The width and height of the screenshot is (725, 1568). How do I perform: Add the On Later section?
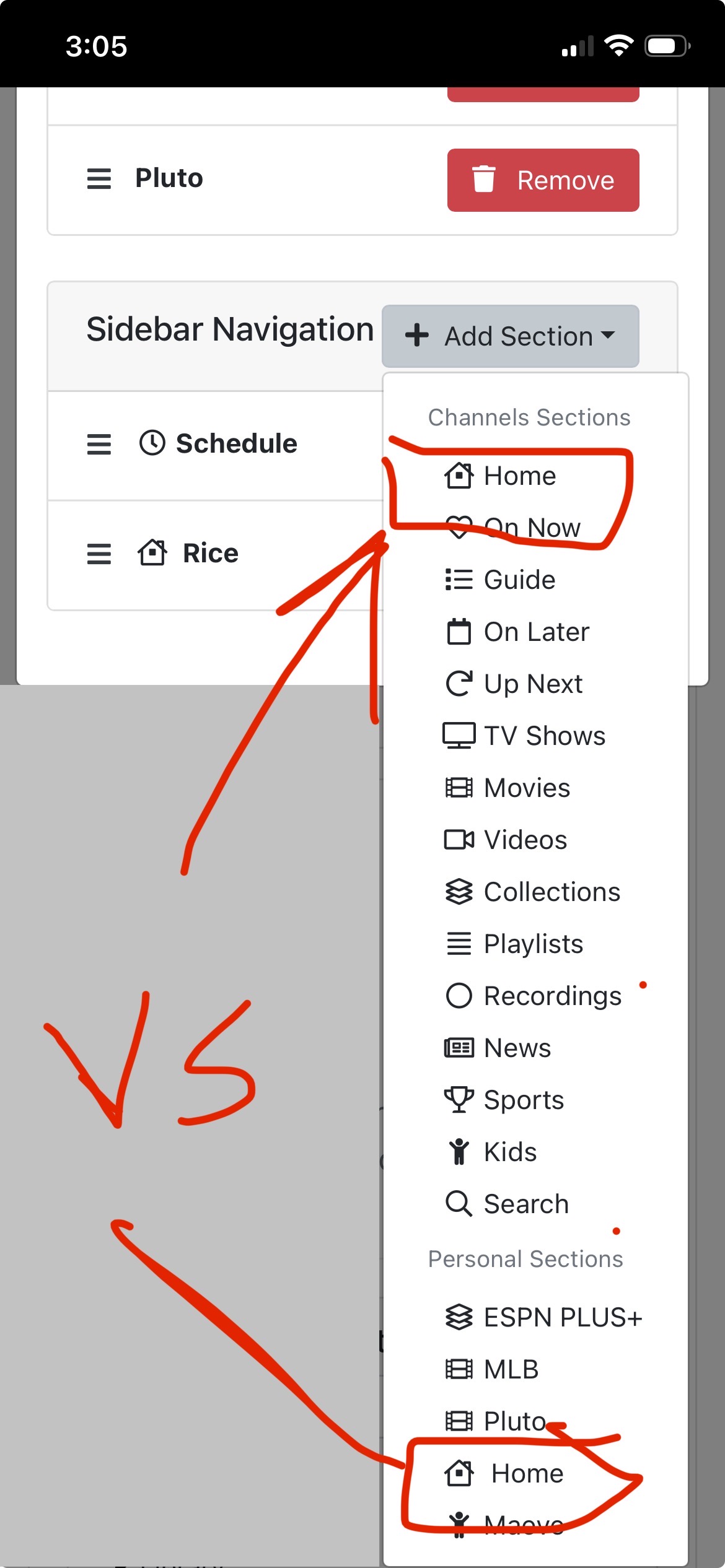click(x=535, y=632)
